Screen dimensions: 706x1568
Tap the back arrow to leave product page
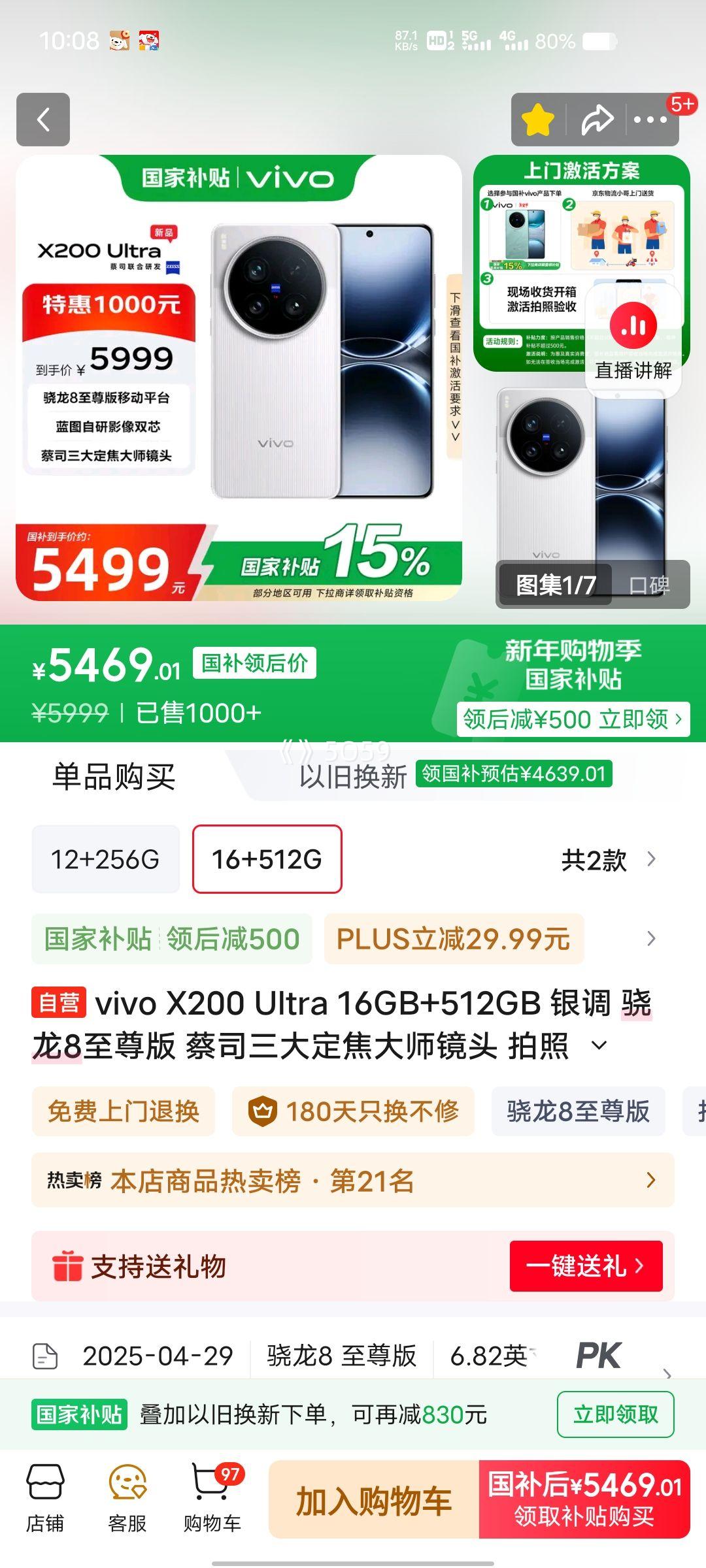43,120
